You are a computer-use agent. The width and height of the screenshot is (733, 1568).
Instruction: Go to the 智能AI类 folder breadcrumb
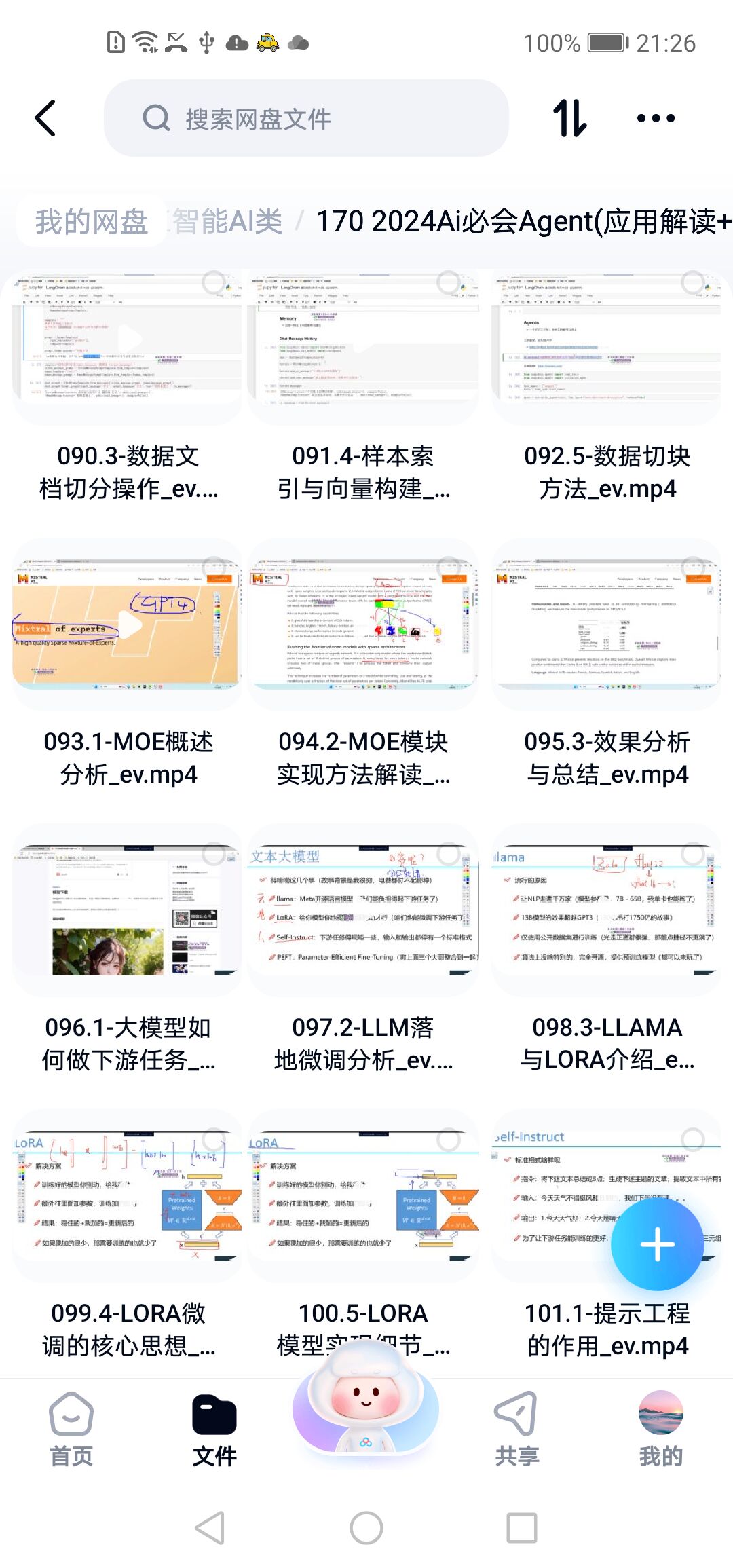click(x=228, y=222)
